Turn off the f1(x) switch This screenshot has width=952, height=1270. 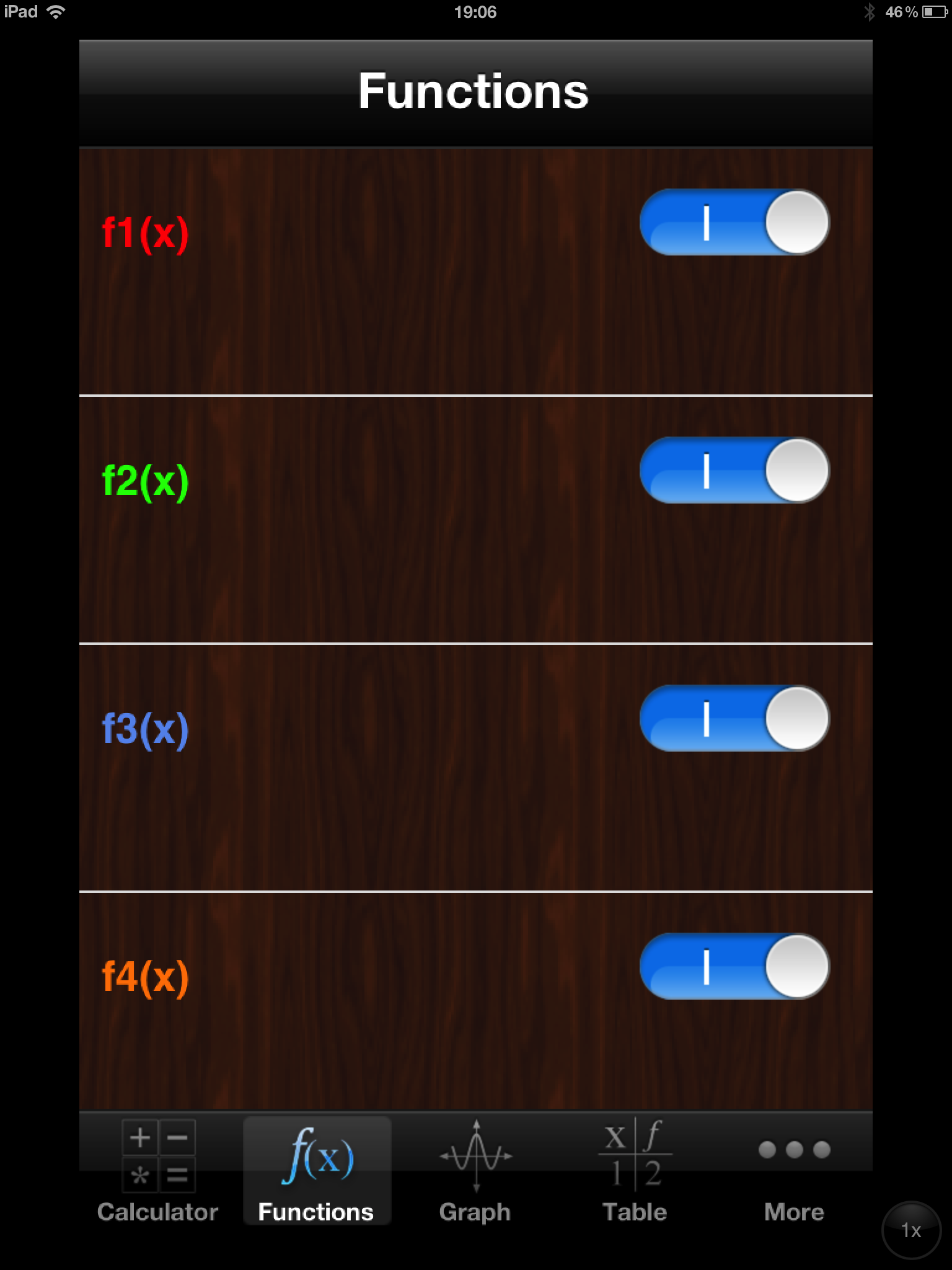point(734,223)
